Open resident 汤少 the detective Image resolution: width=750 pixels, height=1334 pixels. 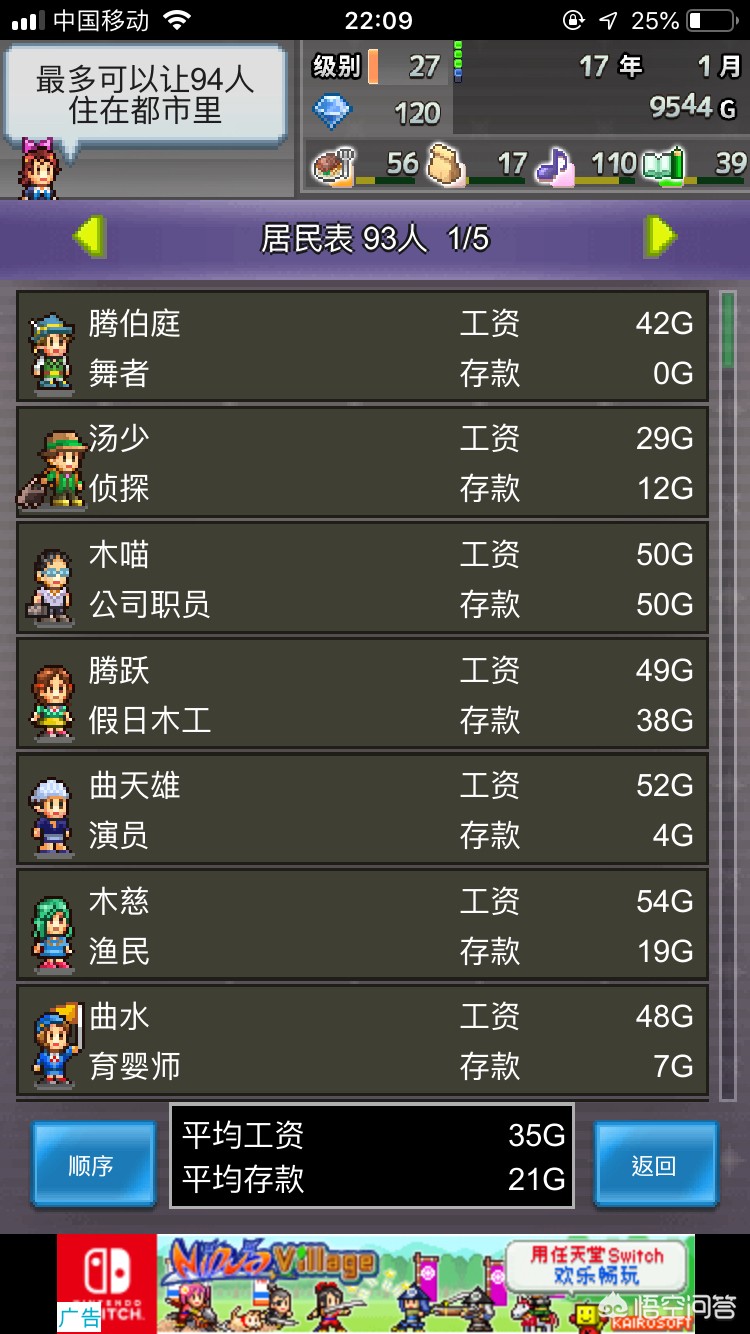tap(362, 462)
